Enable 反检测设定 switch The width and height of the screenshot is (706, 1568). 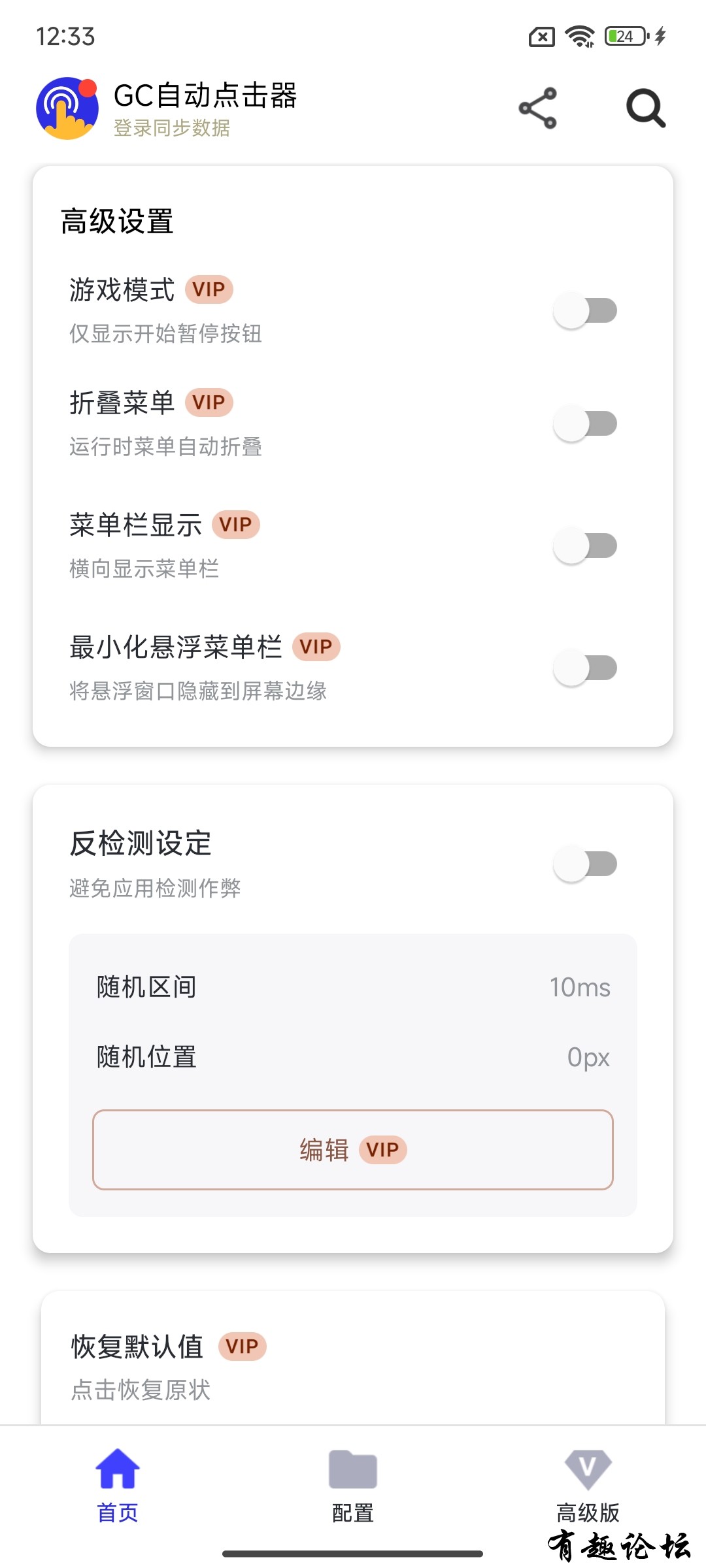586,864
